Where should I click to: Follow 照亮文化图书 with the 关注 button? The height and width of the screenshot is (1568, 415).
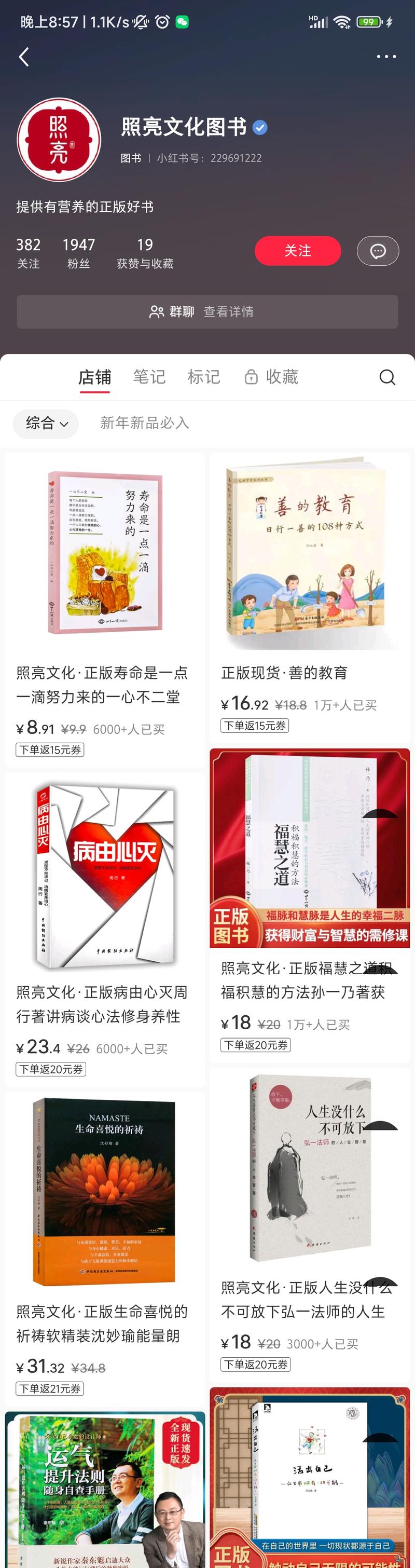298,251
